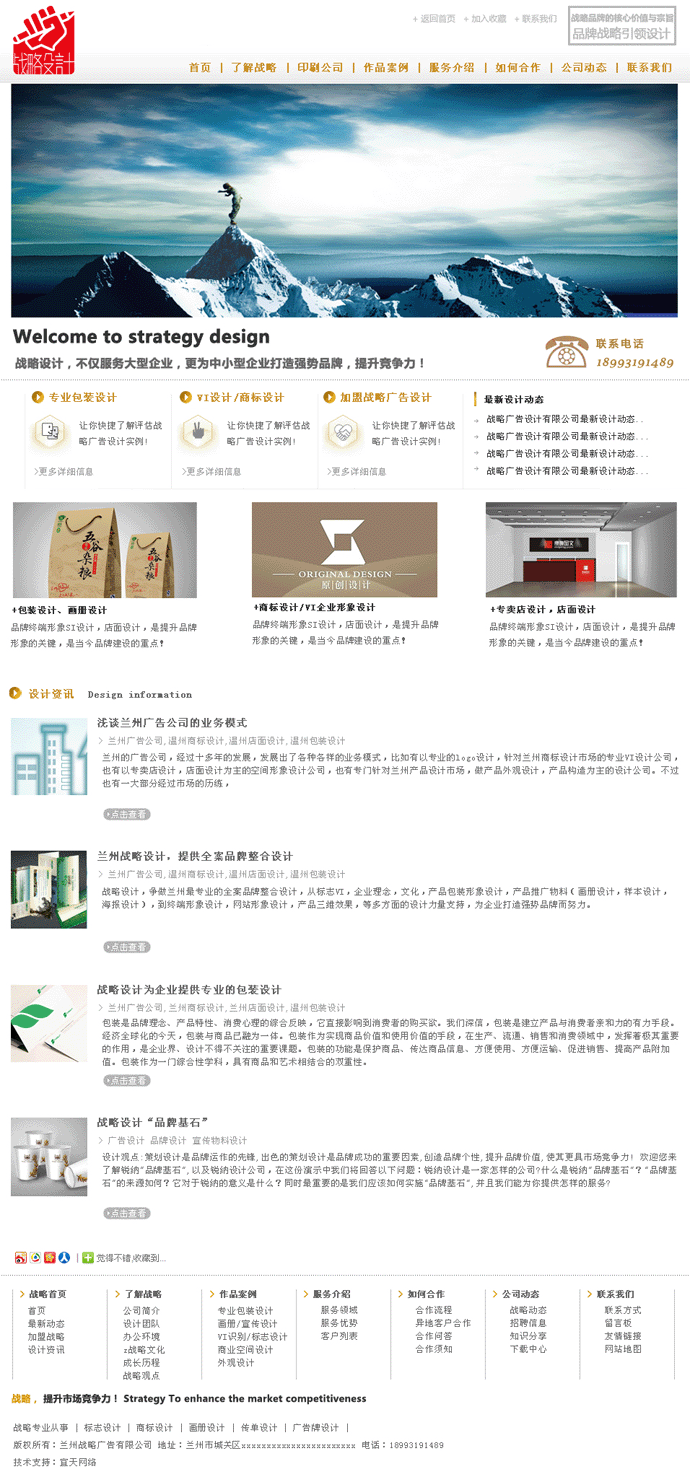Screen dimensions: 690x1482
Task: Open 留言板 in footer 联系我们 column
Action: pos(617,1323)
